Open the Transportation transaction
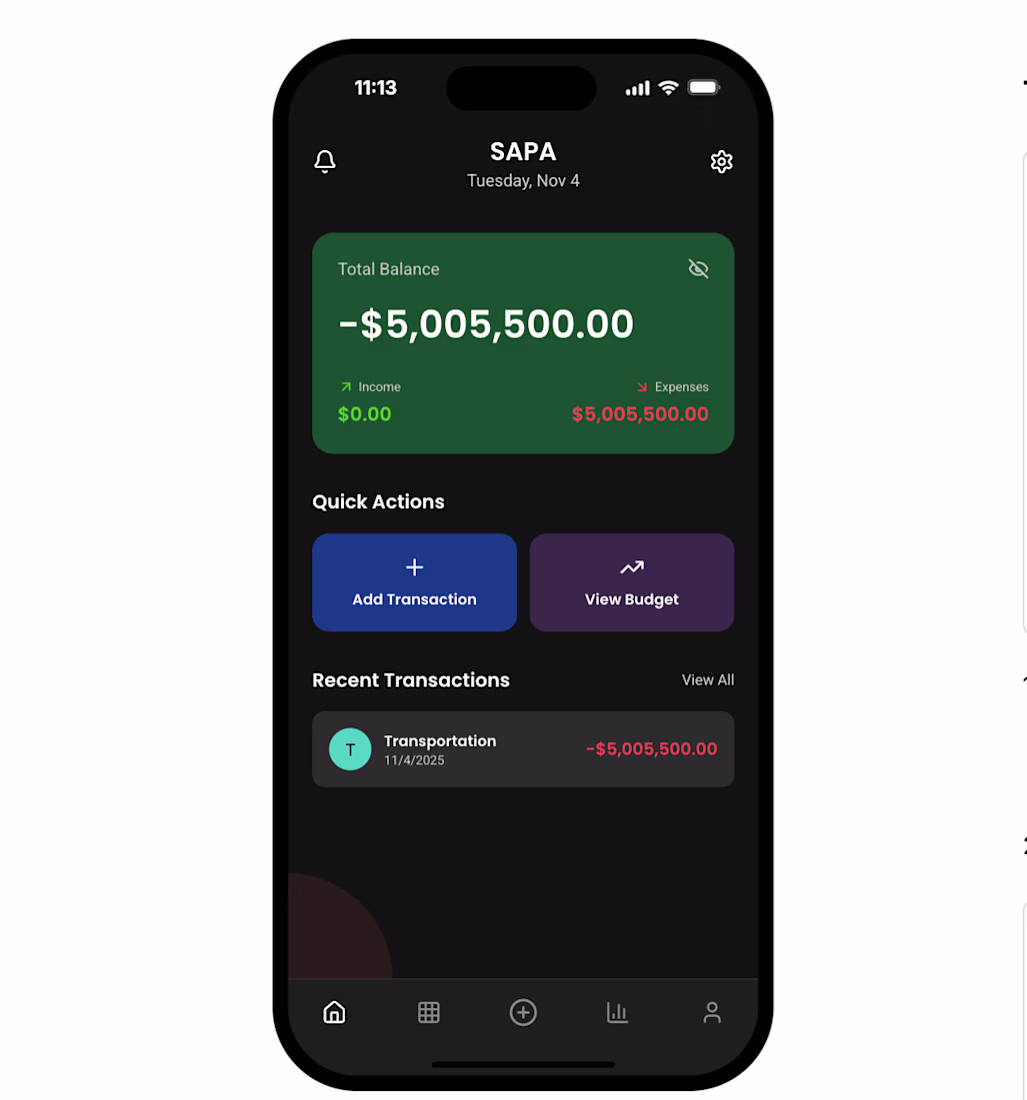Viewport: 1027px width, 1100px height. tap(523, 749)
